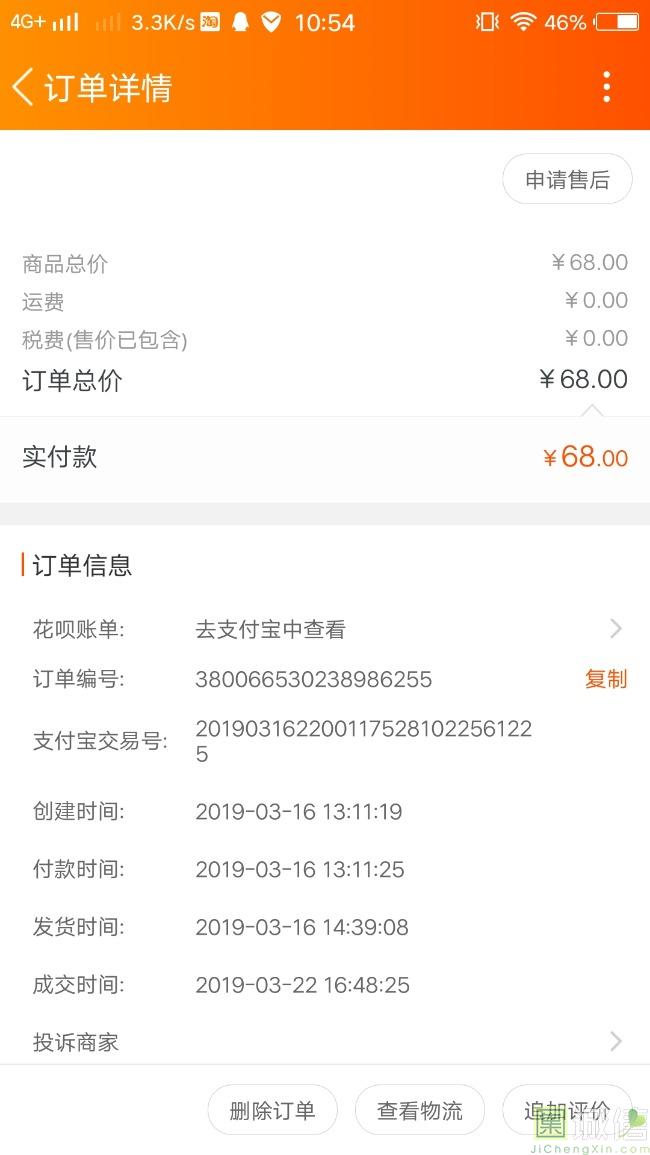Go back from order details
This screenshot has height=1155, width=650.
[24, 88]
